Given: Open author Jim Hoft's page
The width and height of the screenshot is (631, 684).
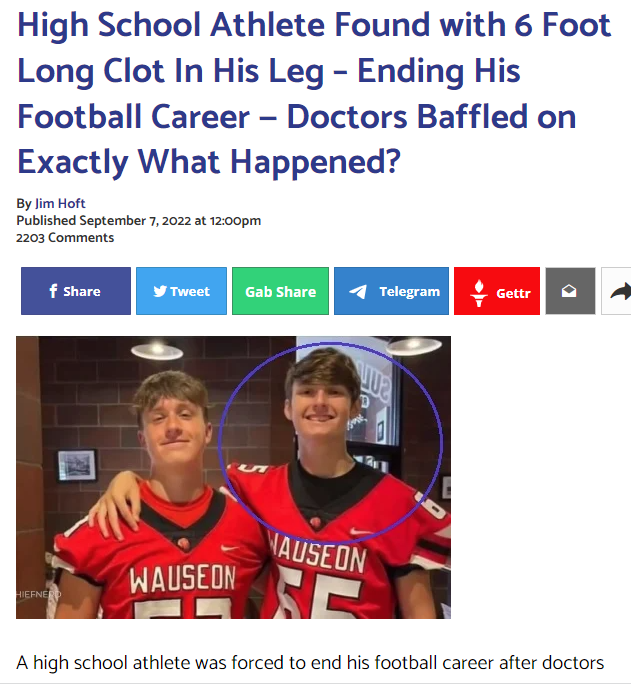Looking at the screenshot, I should tap(60, 204).
